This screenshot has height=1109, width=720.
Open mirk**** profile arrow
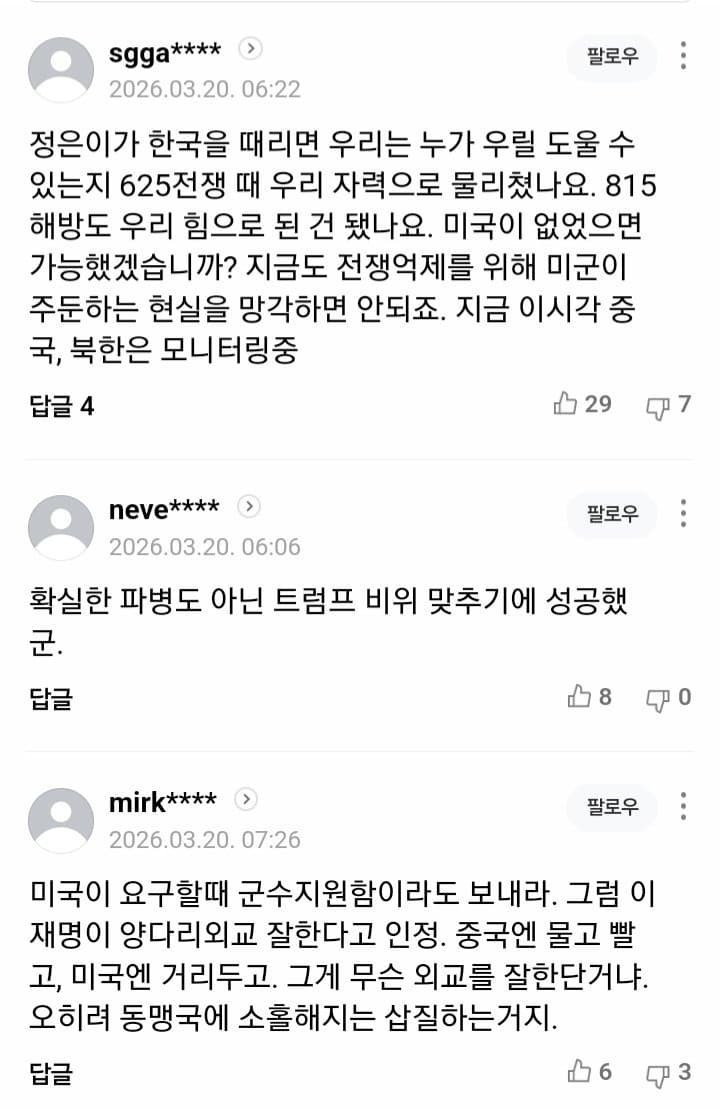point(246,799)
